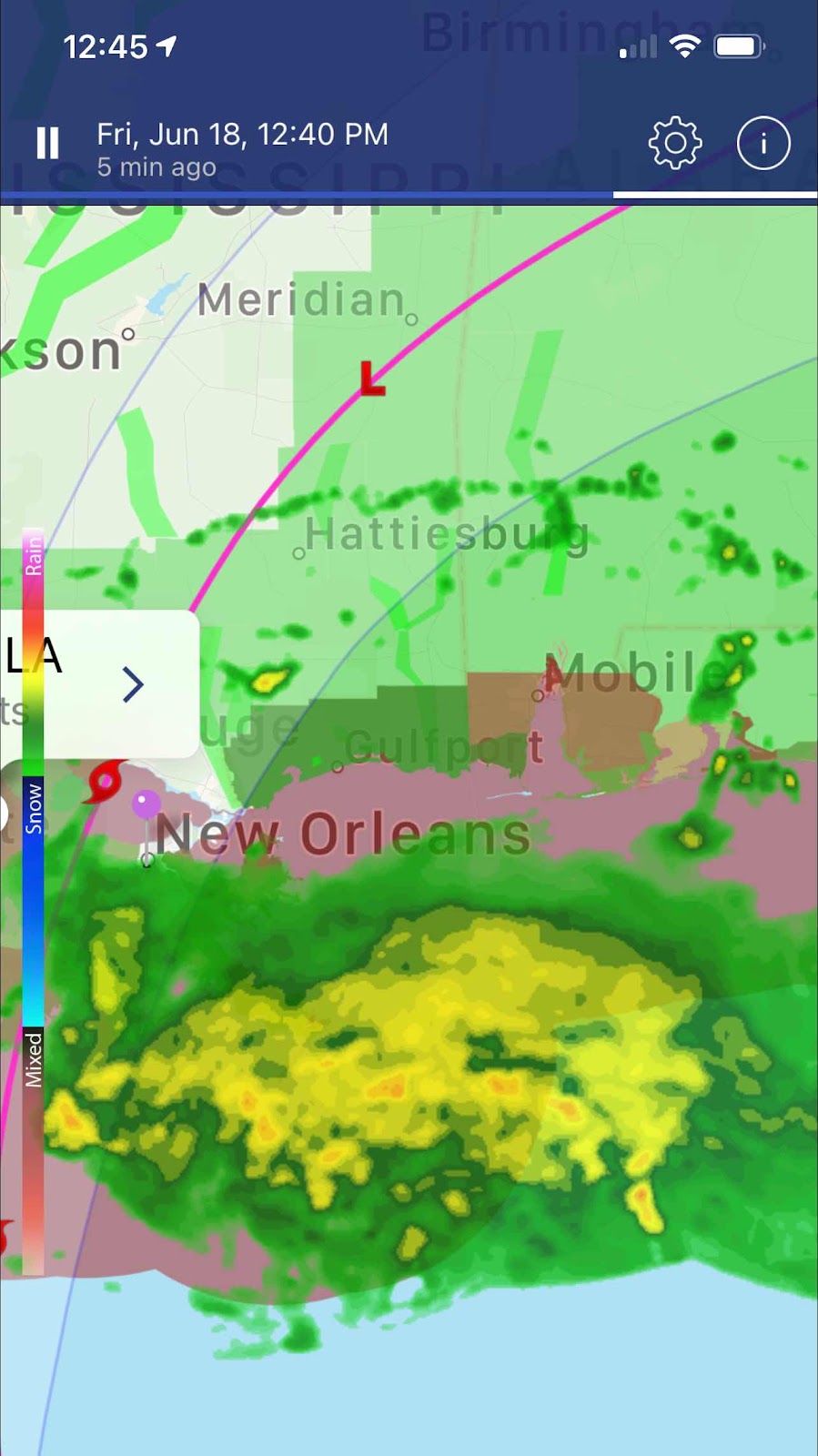The image size is (818, 1456).
Task: Open radar settings gear
Action: pyautogui.click(x=674, y=143)
